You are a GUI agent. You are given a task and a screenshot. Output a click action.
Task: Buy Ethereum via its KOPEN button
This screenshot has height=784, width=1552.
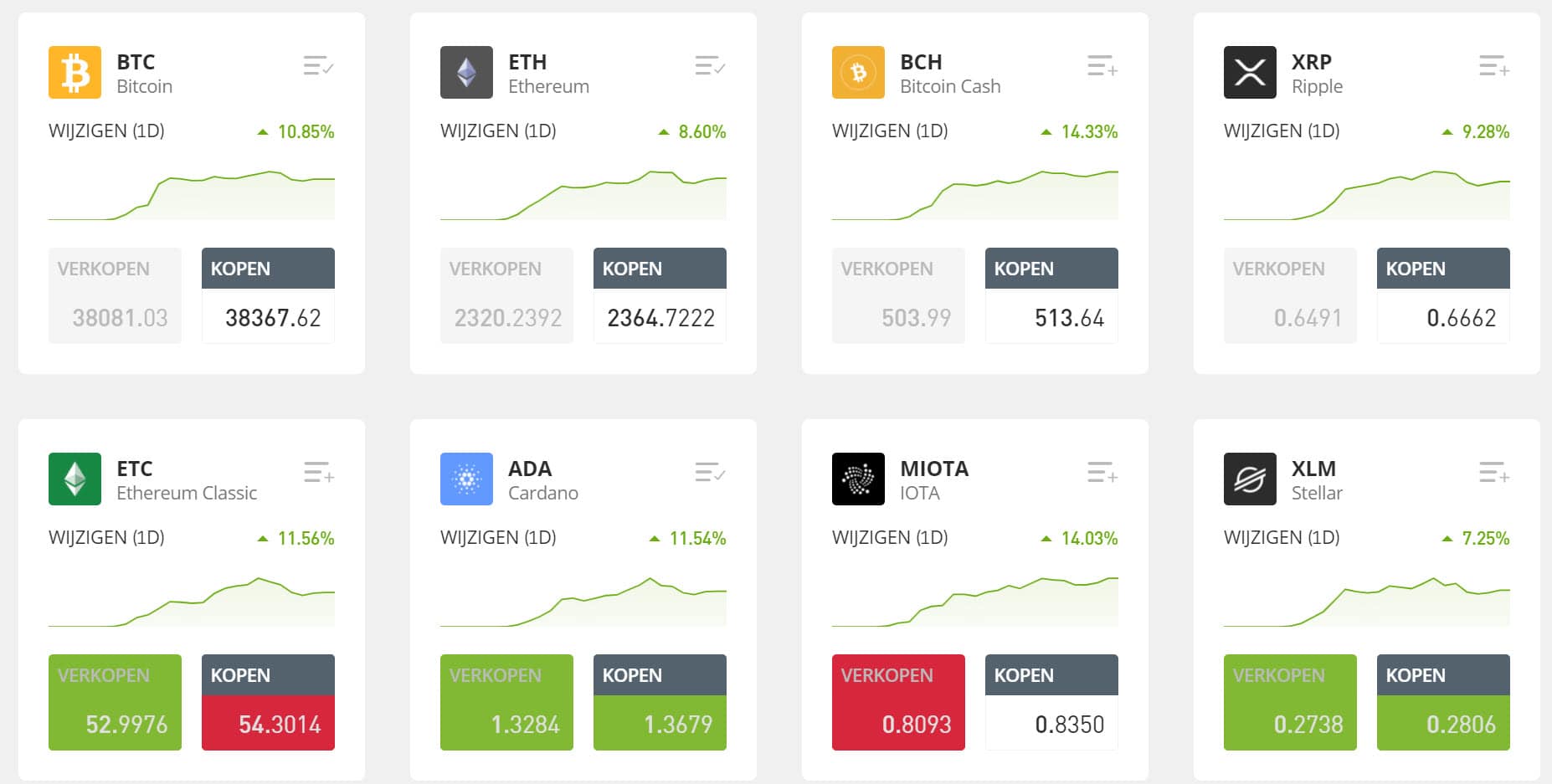(660, 295)
